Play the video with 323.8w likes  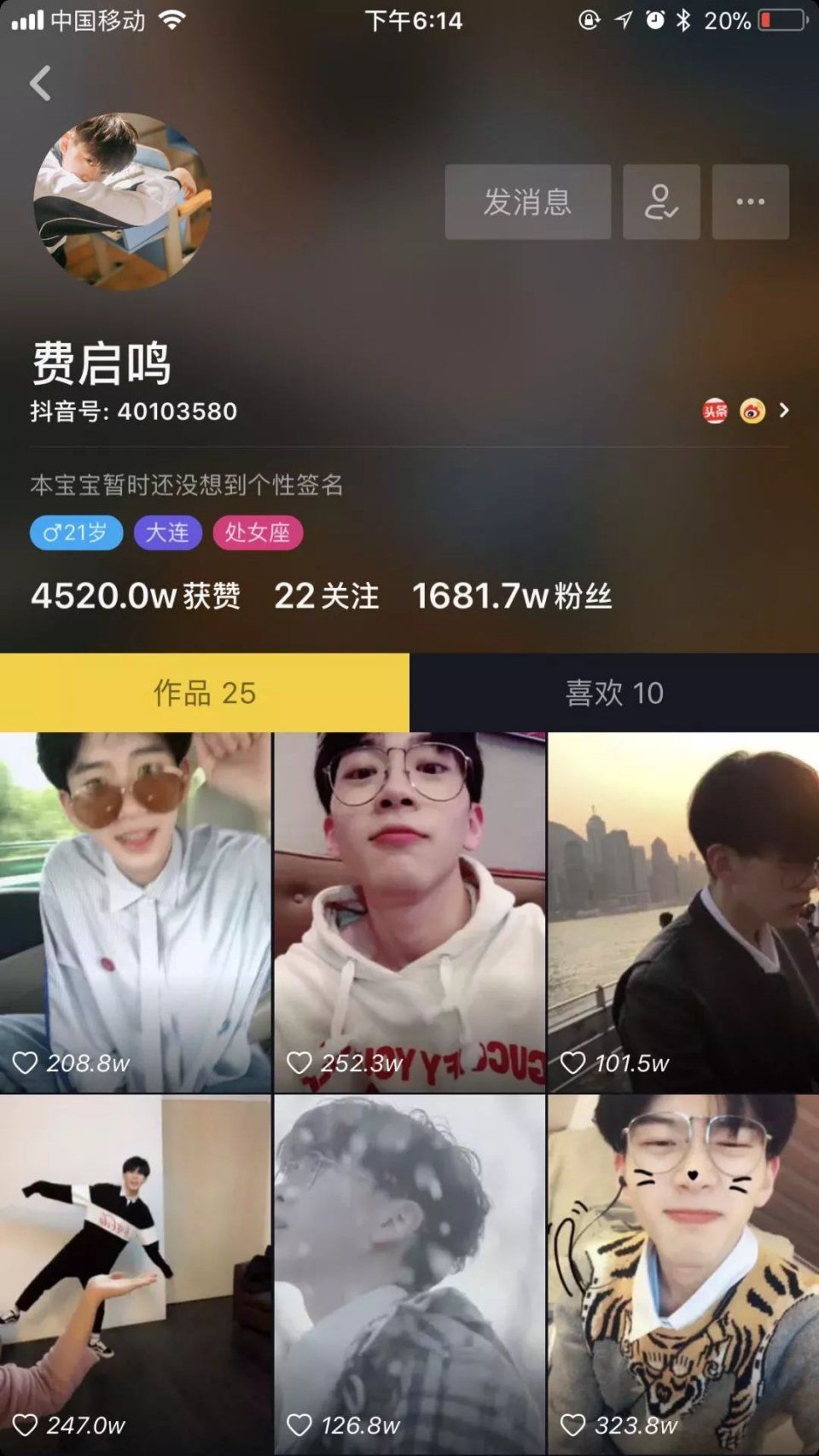[683, 1275]
